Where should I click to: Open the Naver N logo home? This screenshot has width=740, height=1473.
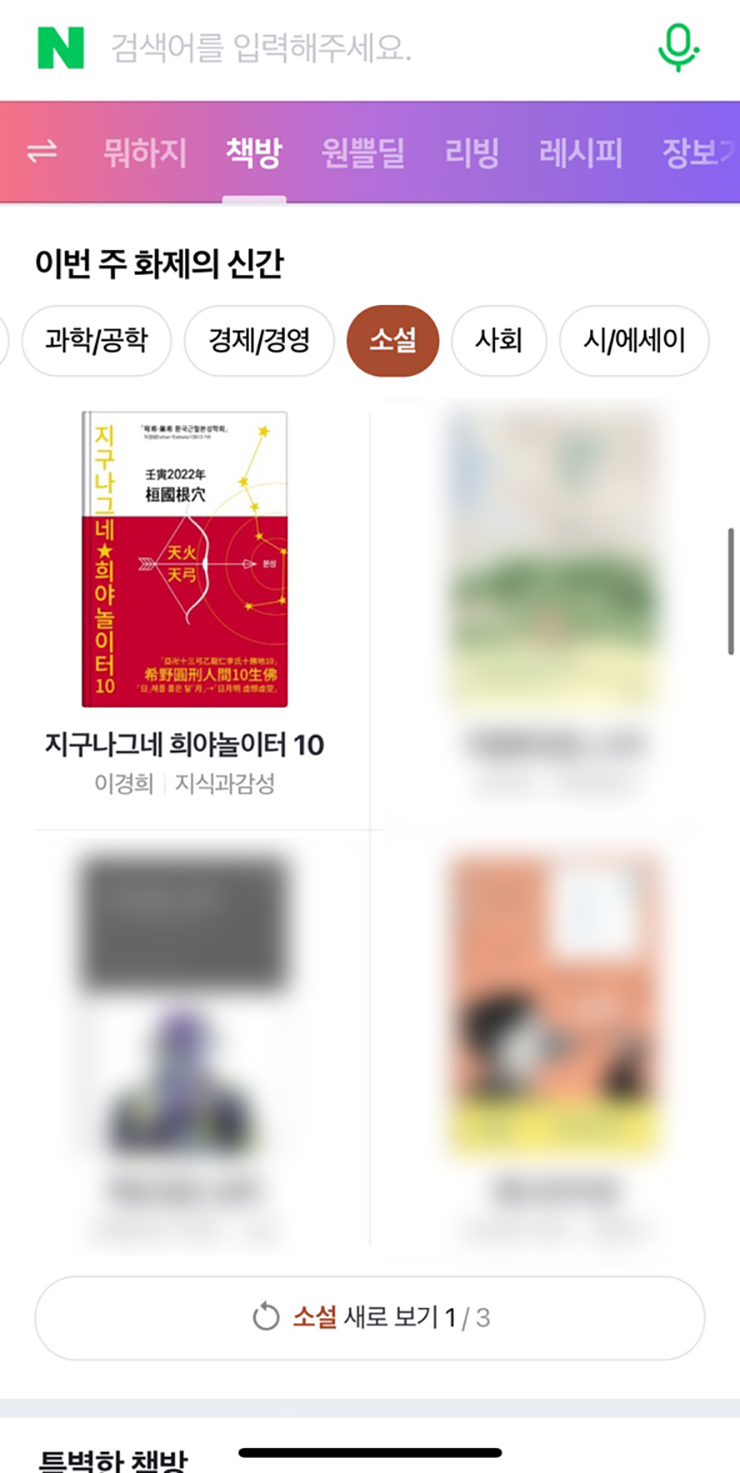[x=61, y=47]
